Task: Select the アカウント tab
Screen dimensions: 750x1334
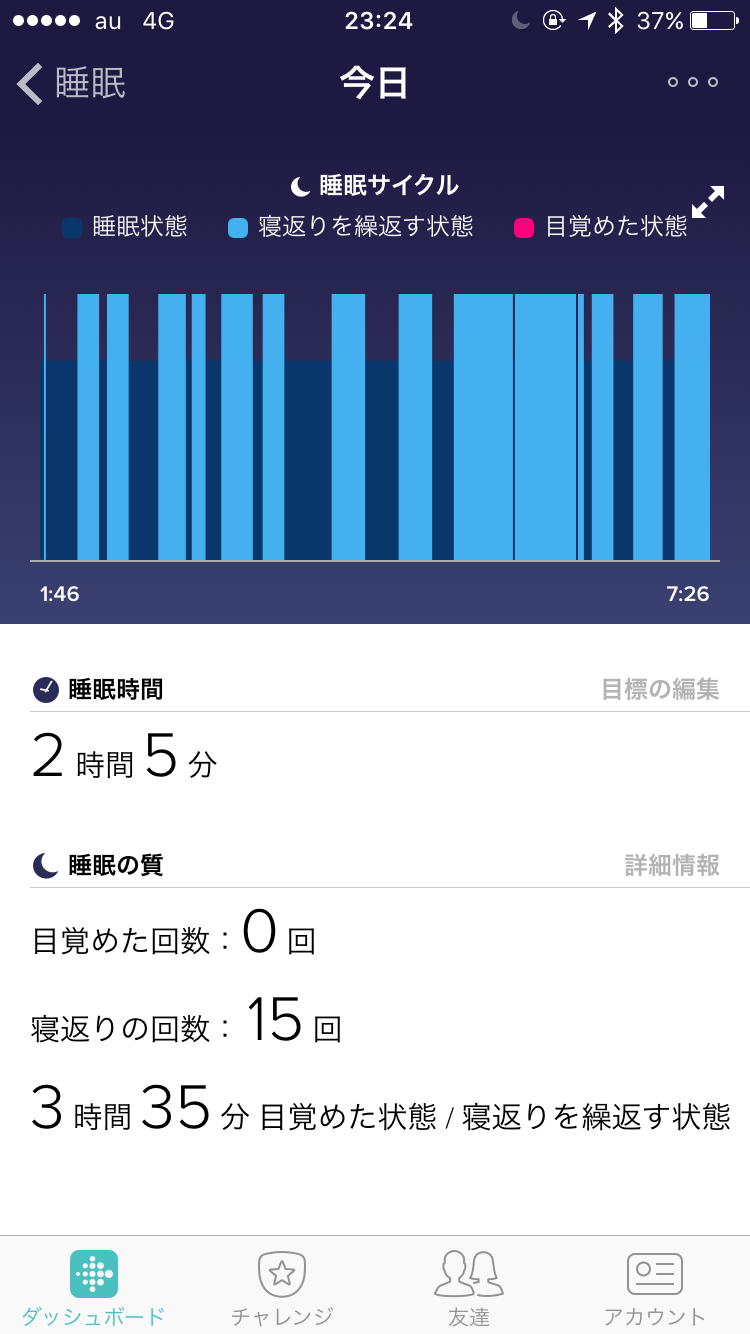Action: (655, 1288)
